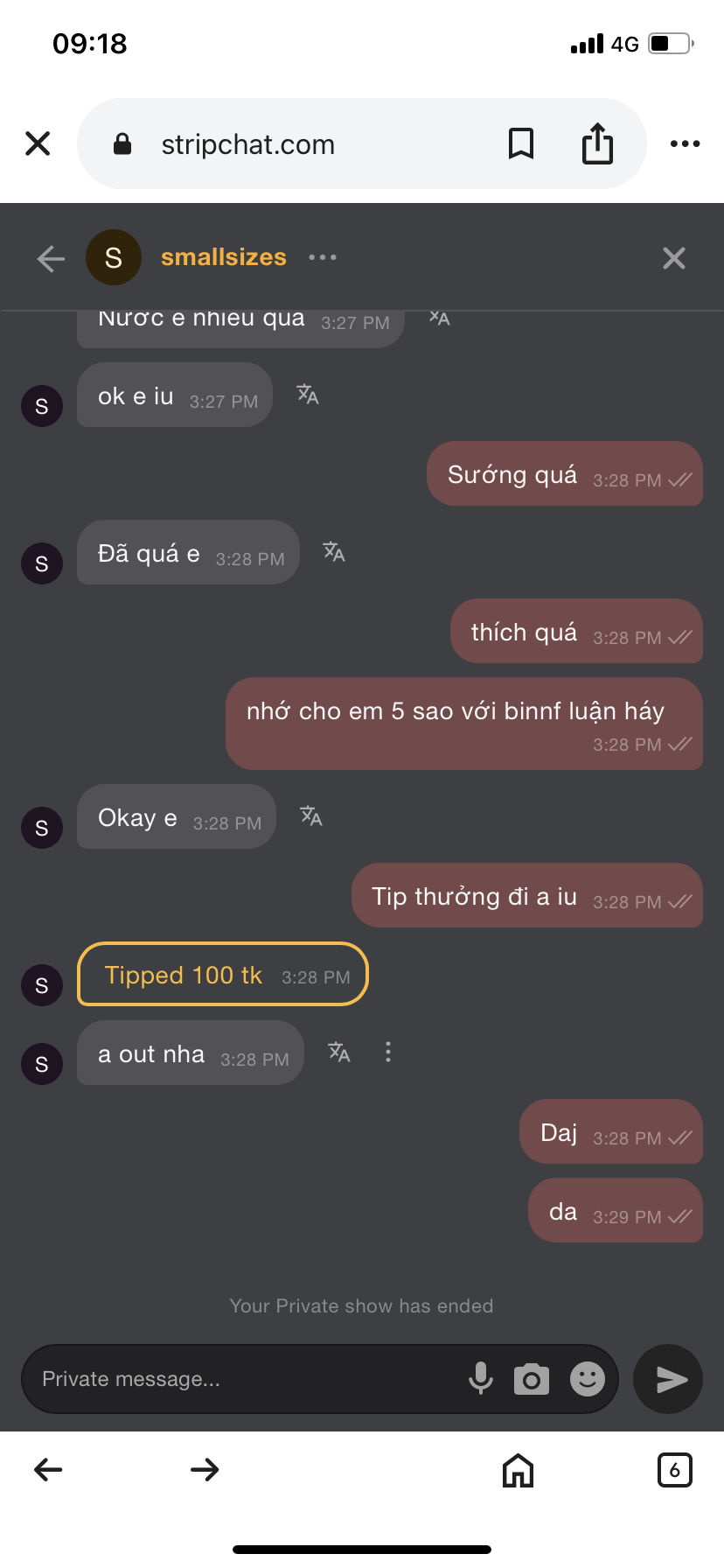The width and height of the screenshot is (724, 1568).
Task: Go back from the smallsizes chat
Action: click(x=51, y=258)
